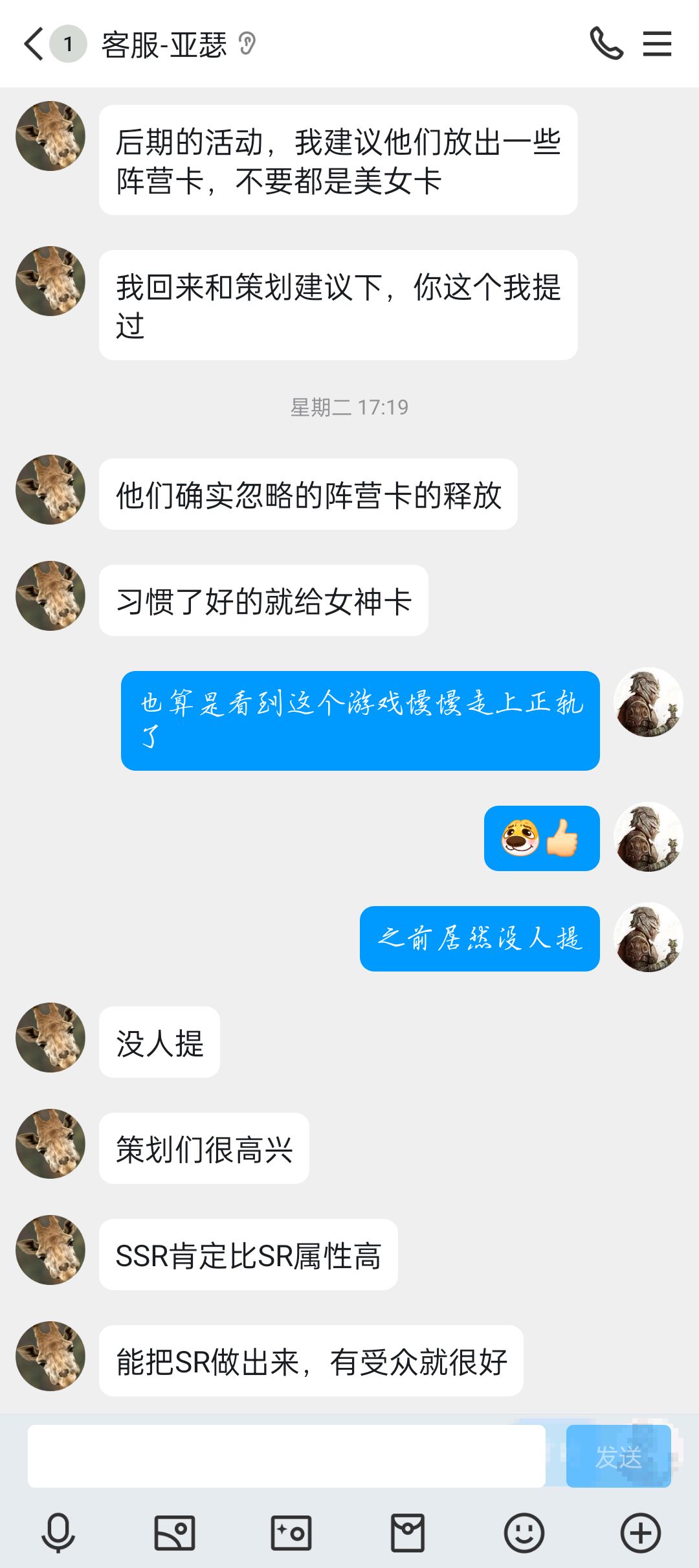The width and height of the screenshot is (699, 1568).
Task: View my avatar beside 之前居然没人提 message
Action: [x=648, y=937]
